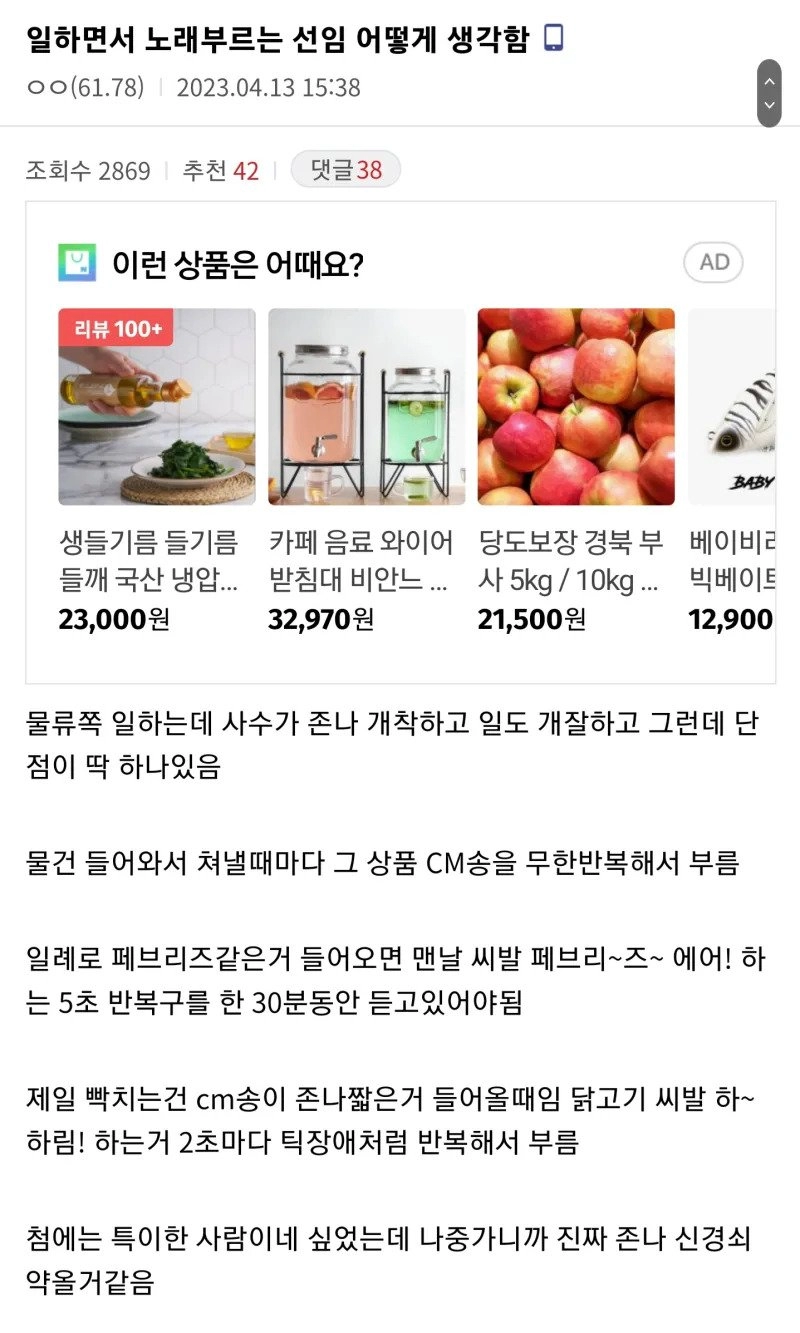The width and height of the screenshot is (800, 1333).
Task: Click the 베이비리 빅베이트 product name
Action: click(x=745, y=557)
